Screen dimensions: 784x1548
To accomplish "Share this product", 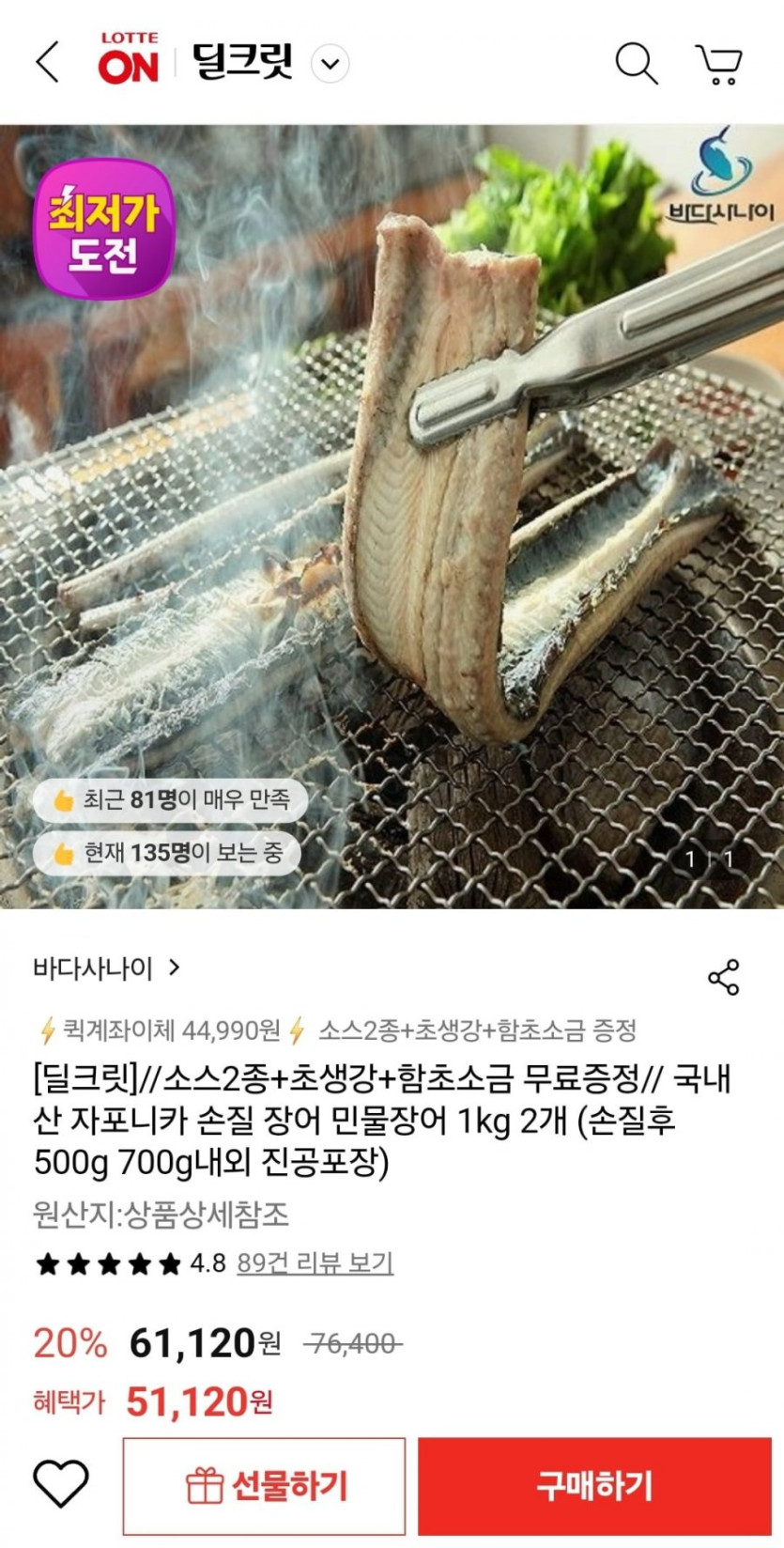I will 723,977.
